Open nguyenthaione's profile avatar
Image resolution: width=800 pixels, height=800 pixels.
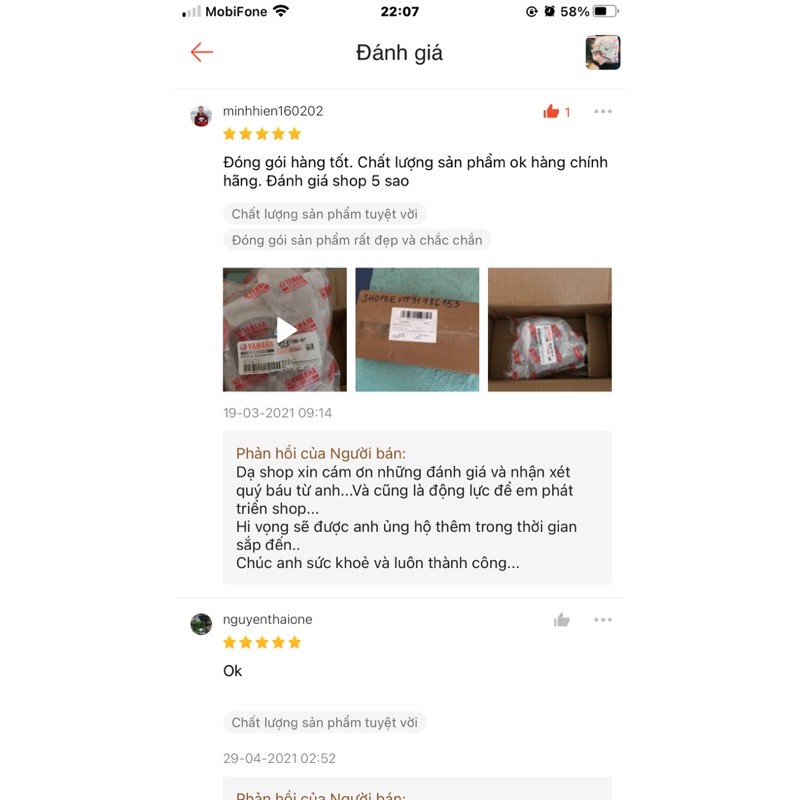coord(201,624)
